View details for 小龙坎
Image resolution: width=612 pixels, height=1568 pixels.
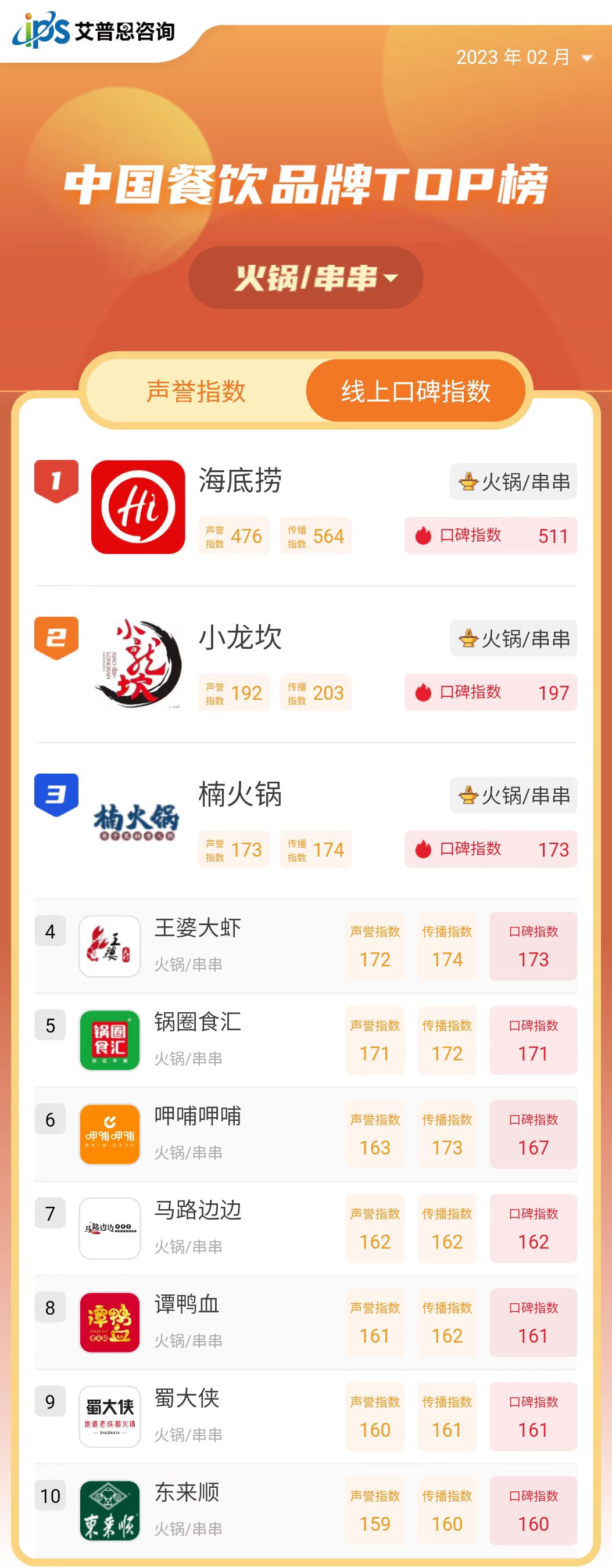(x=240, y=637)
